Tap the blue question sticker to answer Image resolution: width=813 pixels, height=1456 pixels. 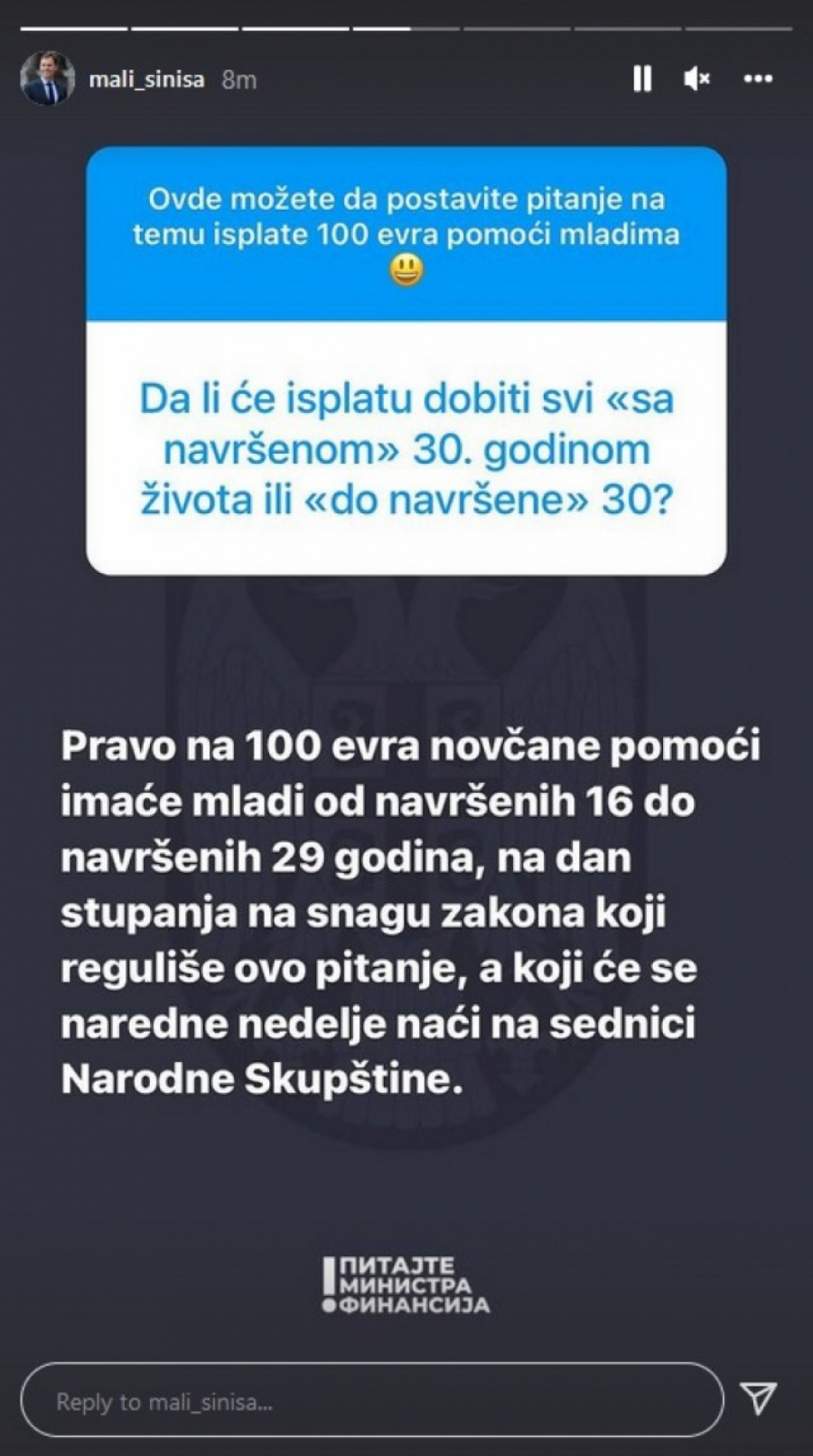(x=406, y=217)
